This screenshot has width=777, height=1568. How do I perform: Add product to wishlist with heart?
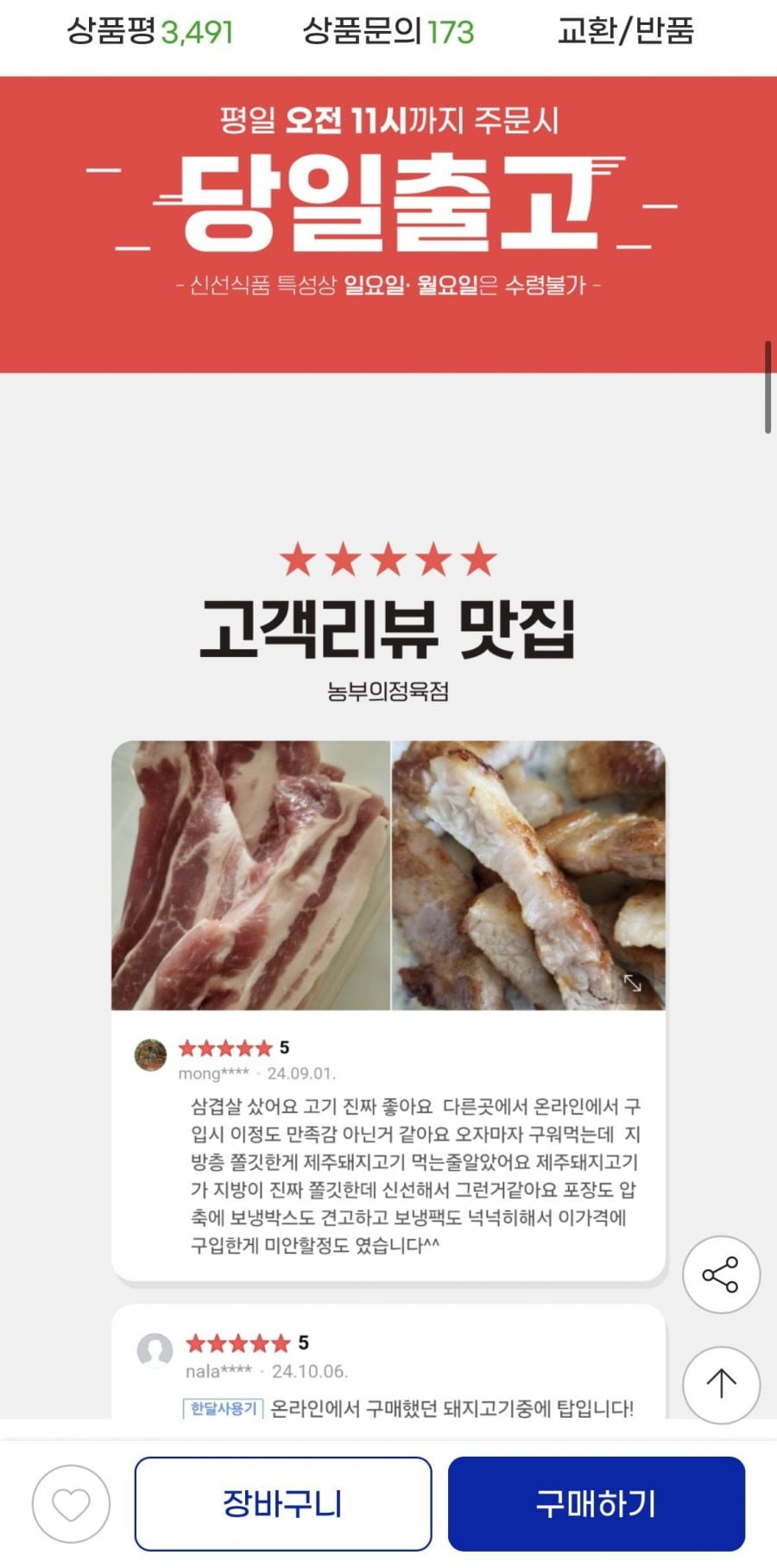[71, 1505]
